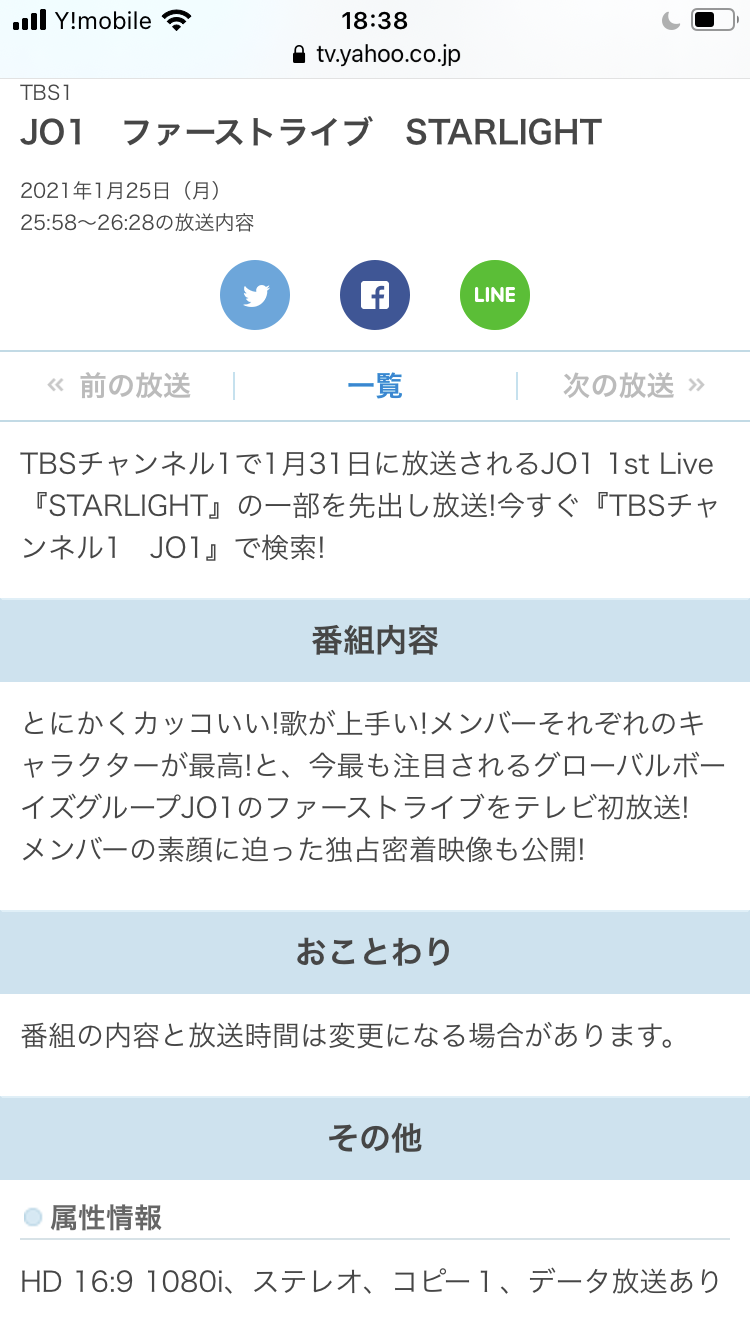Tap the tv.yahoo.co.jp address bar
This screenshot has height=1334, width=750.
(376, 54)
